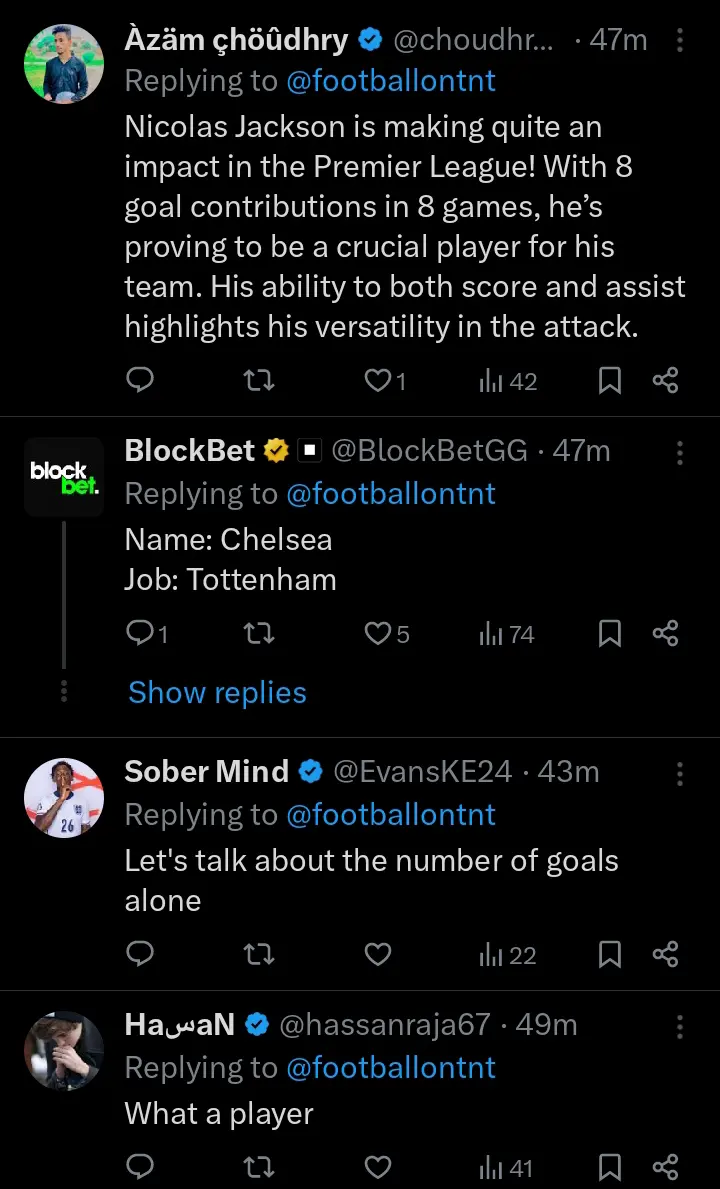Viewport: 720px width, 1189px height.
Task: Open overflow menu on Àzäm çhöûdhry's reply
Action: coord(680,41)
